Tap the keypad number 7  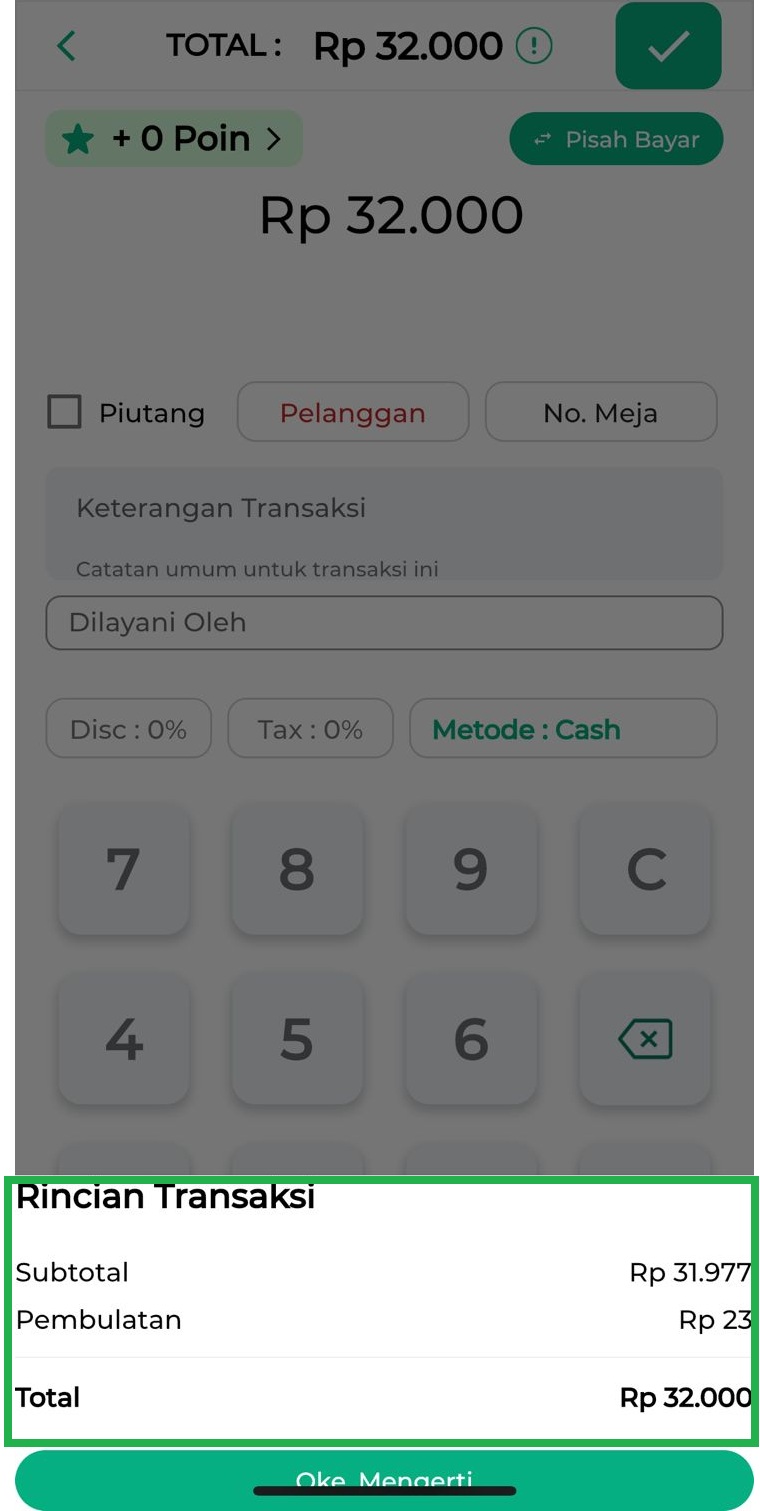pos(124,868)
